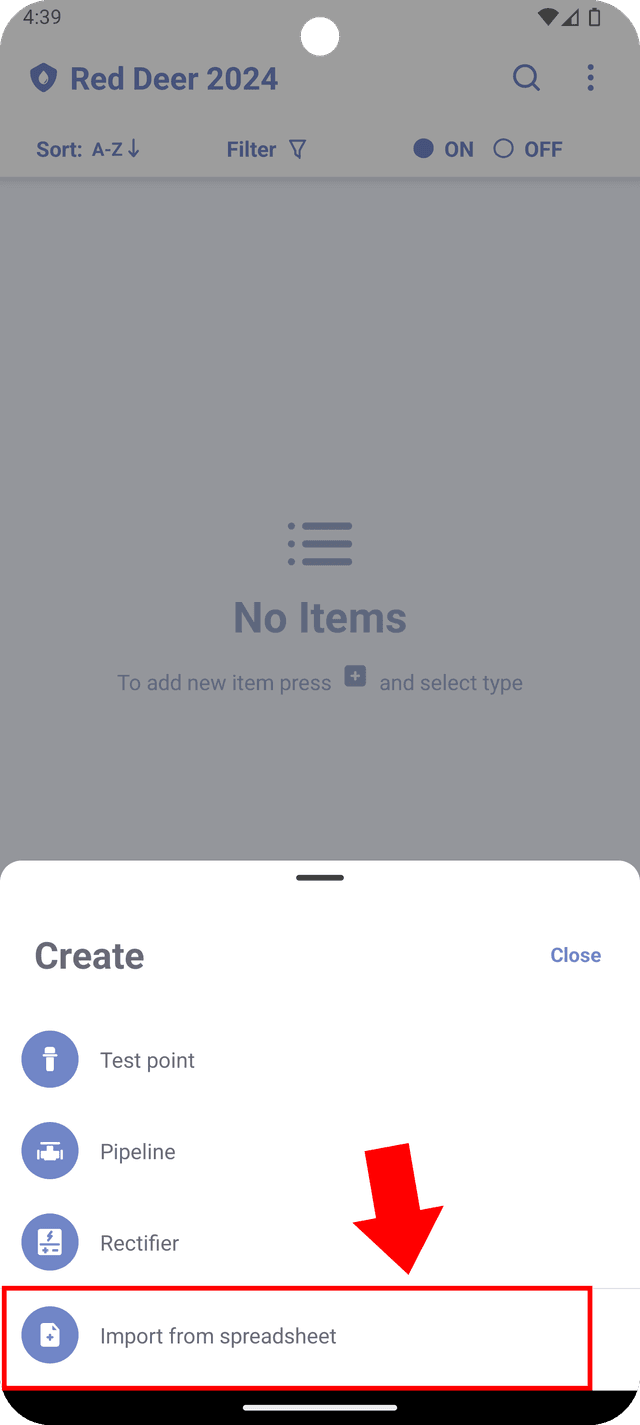
Task: Open search in Red Deer 2024
Action: pyautogui.click(x=526, y=78)
